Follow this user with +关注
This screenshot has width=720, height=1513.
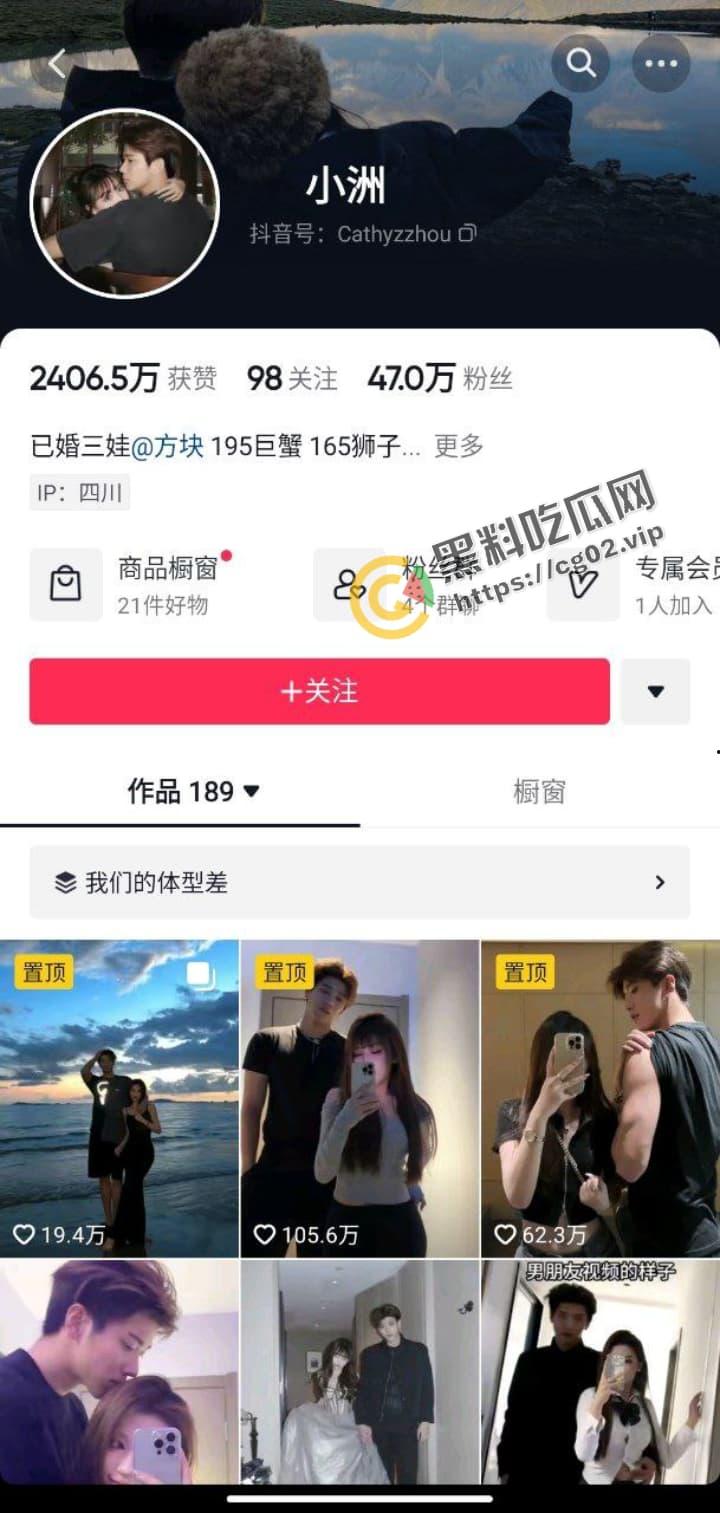(x=319, y=691)
